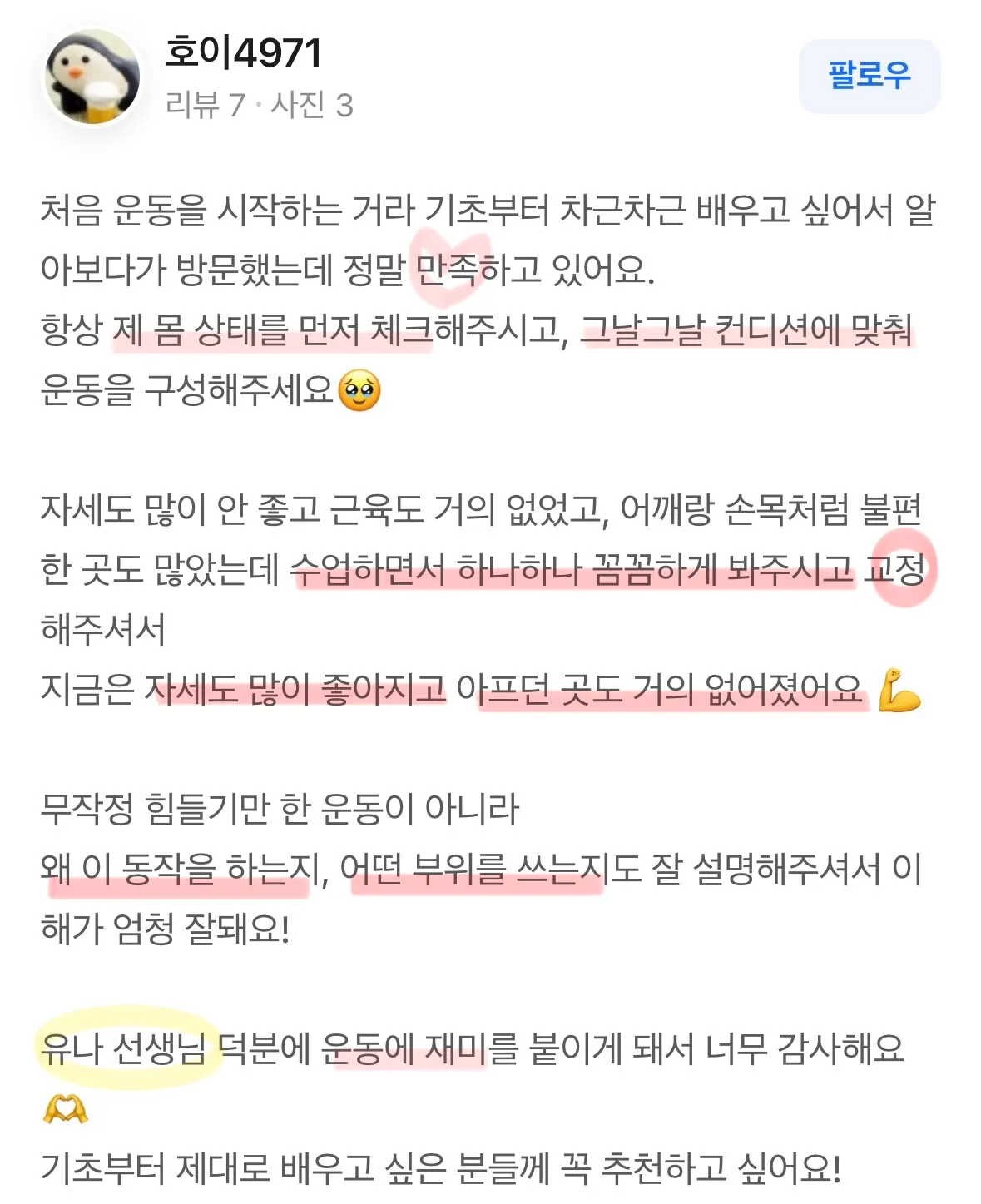This screenshot has height=1204, width=981.
Task: Open 호이4971's penguin profile picture
Action: tap(92, 77)
